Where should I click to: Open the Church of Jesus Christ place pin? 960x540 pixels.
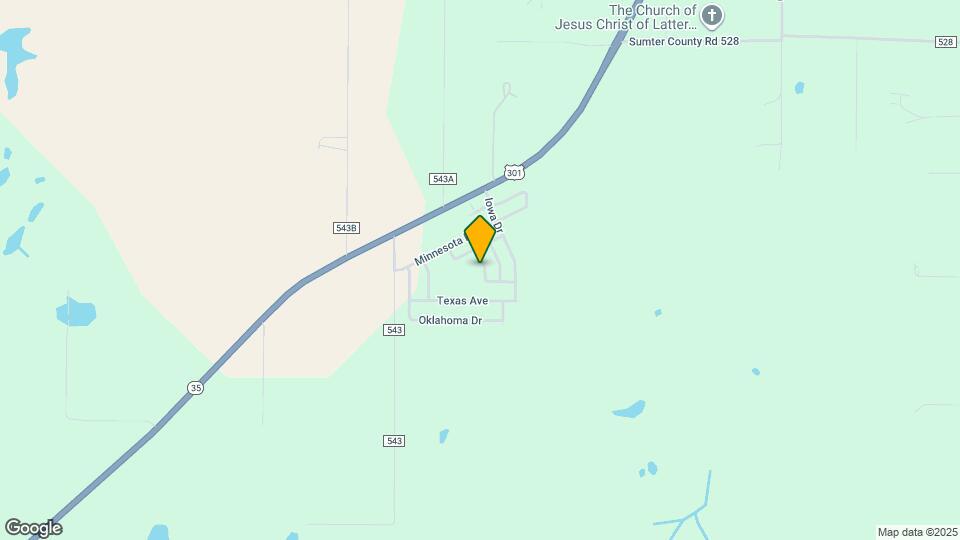(x=711, y=16)
